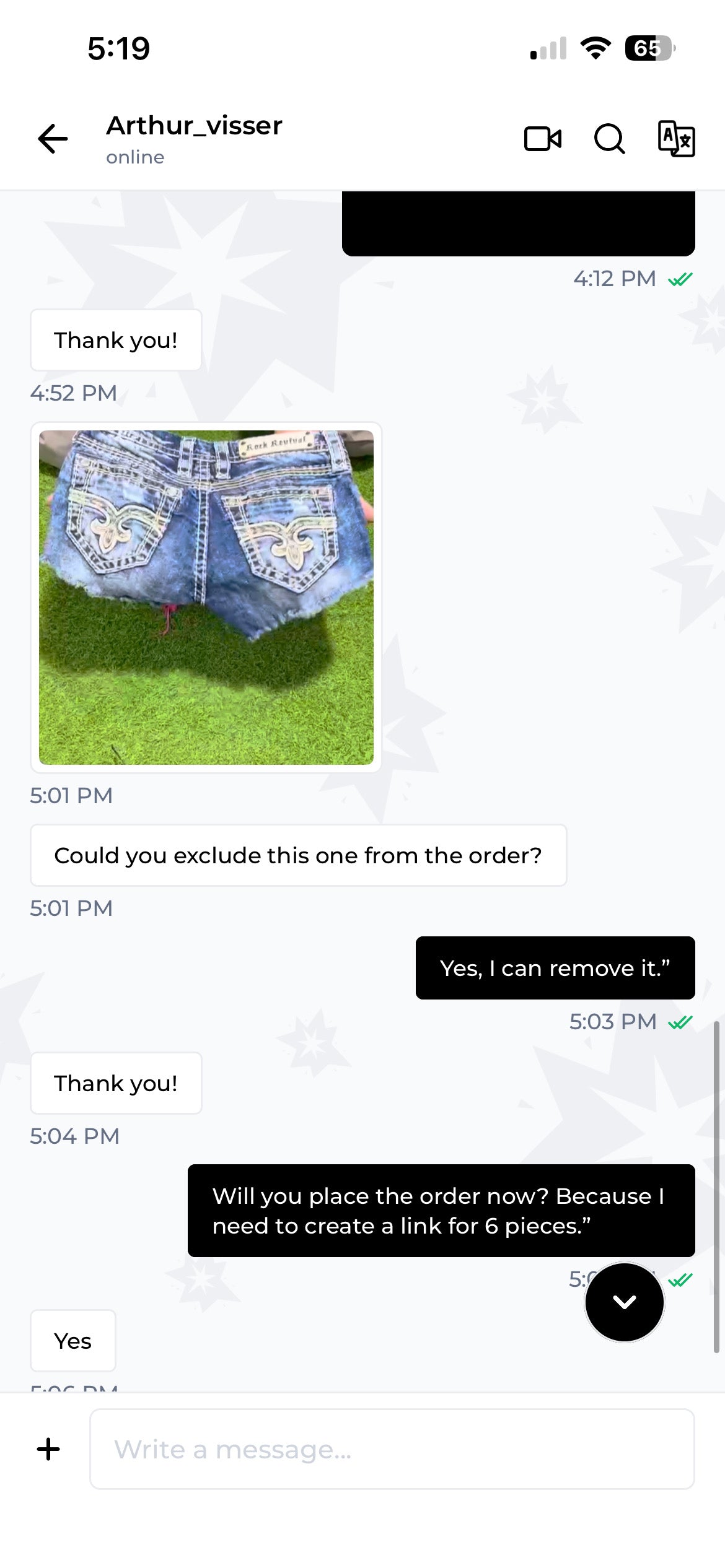This screenshot has width=725, height=1568.
Task: Start a video call with Arthur_visser
Action: (x=543, y=139)
